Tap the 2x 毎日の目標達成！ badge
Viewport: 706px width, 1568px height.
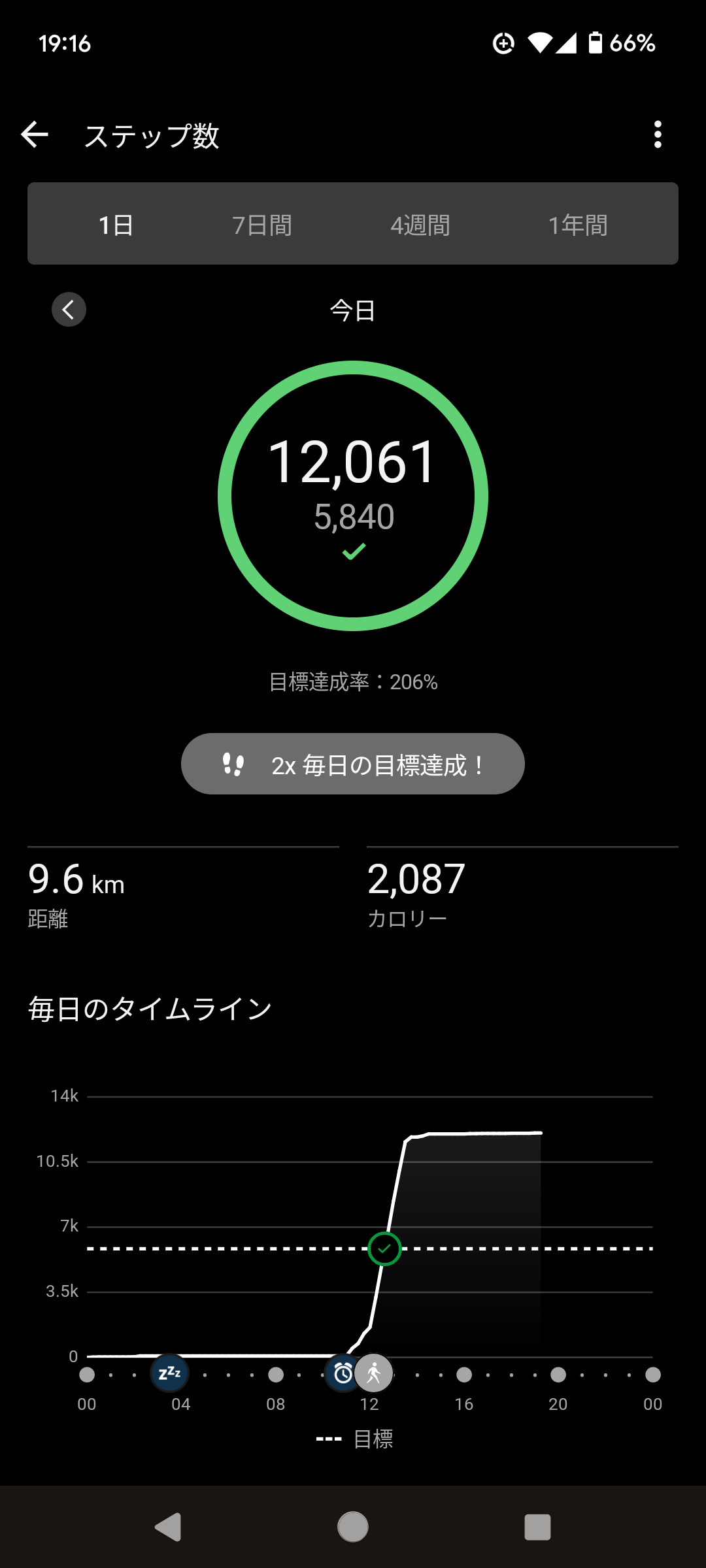coord(353,764)
